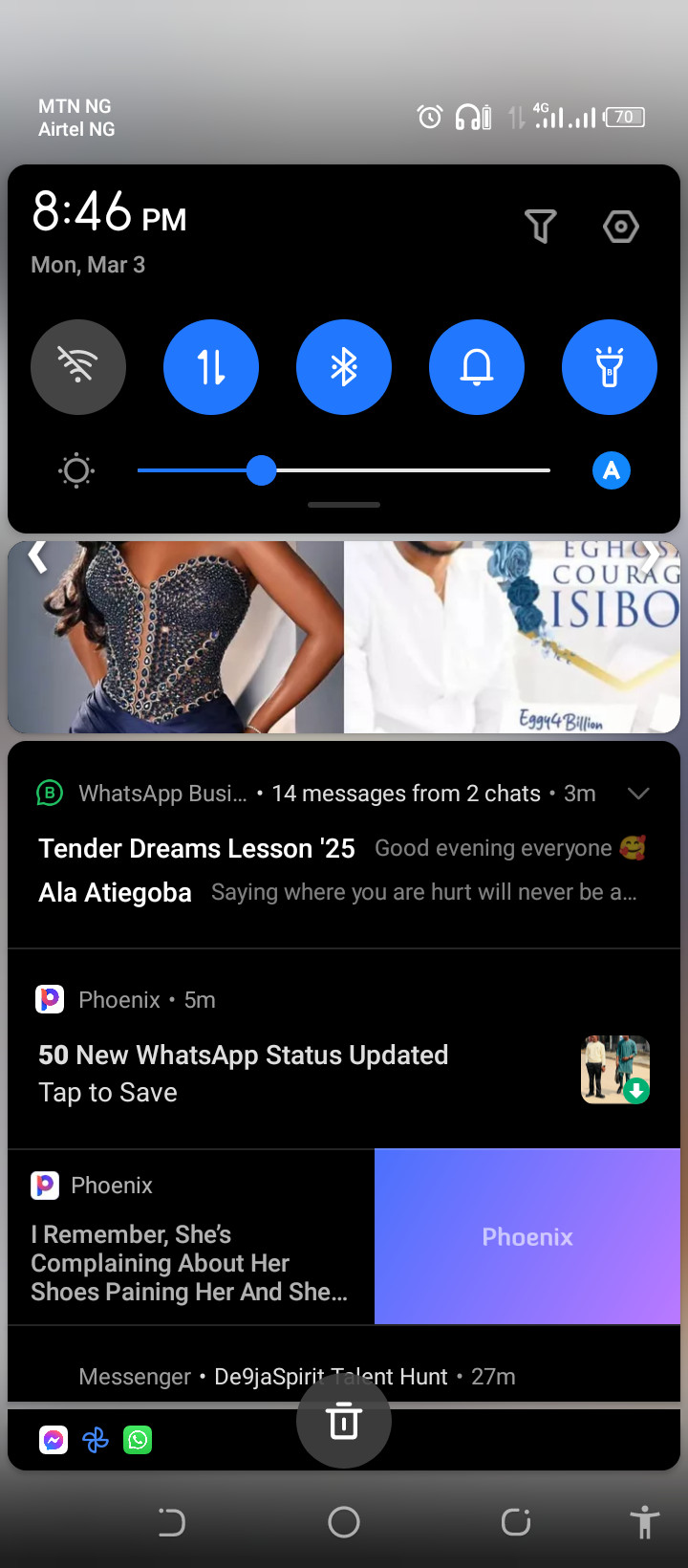Expand the WhatsApp Business notification chevron
The width and height of the screenshot is (688, 1568).
coord(638,794)
